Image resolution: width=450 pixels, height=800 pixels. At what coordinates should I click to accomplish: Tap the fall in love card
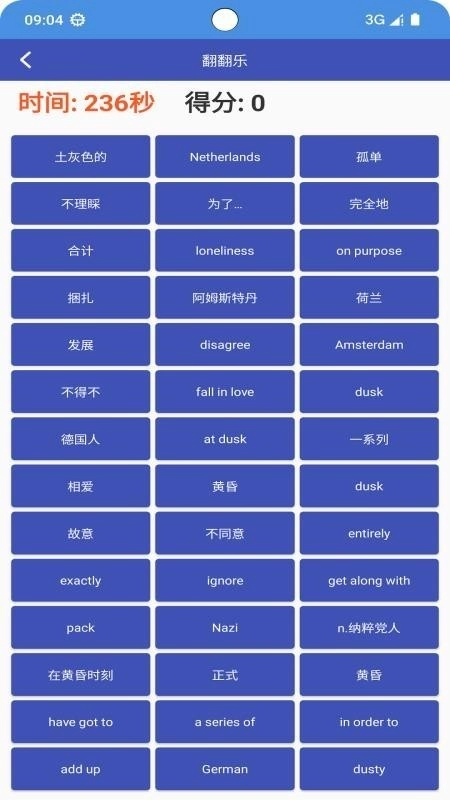pos(225,392)
